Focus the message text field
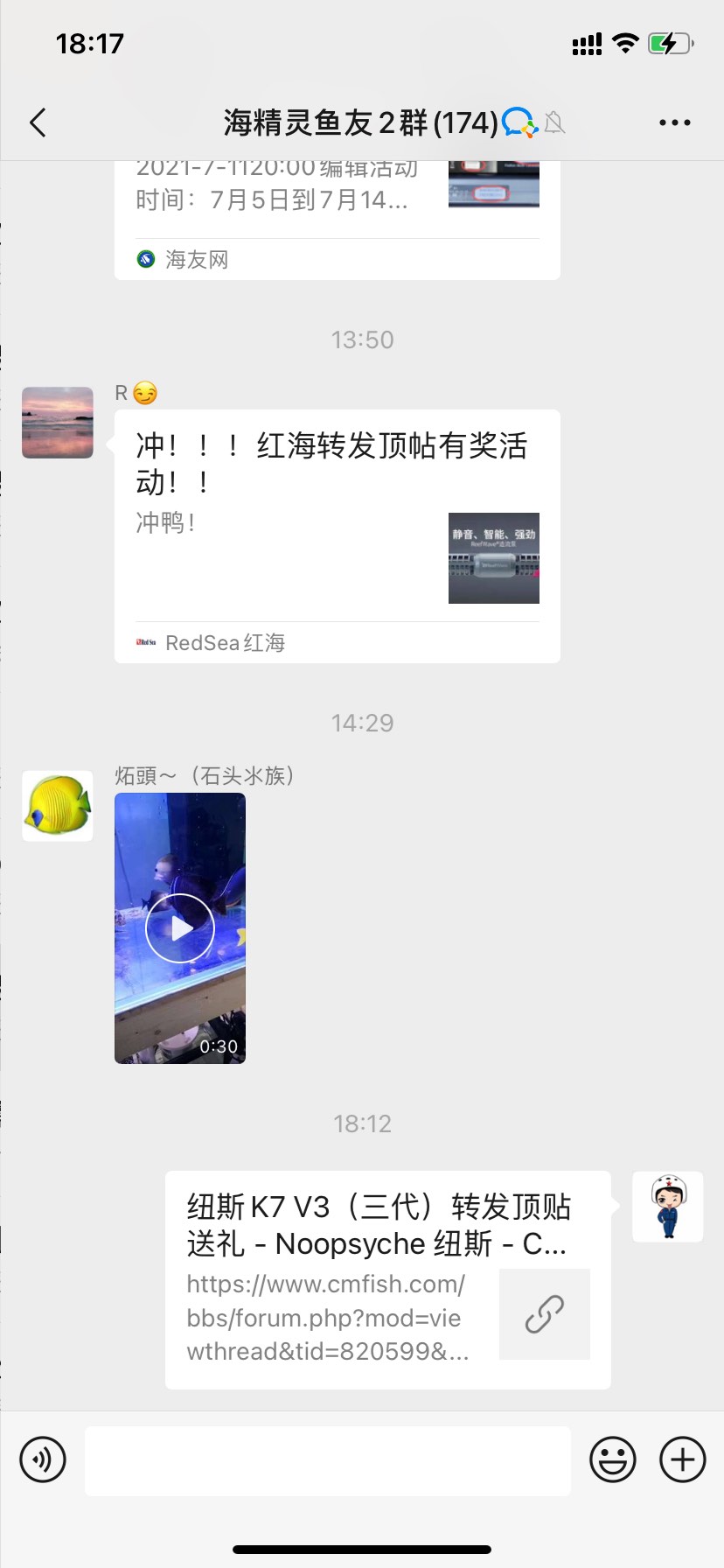This screenshot has width=724, height=1568. (x=327, y=1460)
